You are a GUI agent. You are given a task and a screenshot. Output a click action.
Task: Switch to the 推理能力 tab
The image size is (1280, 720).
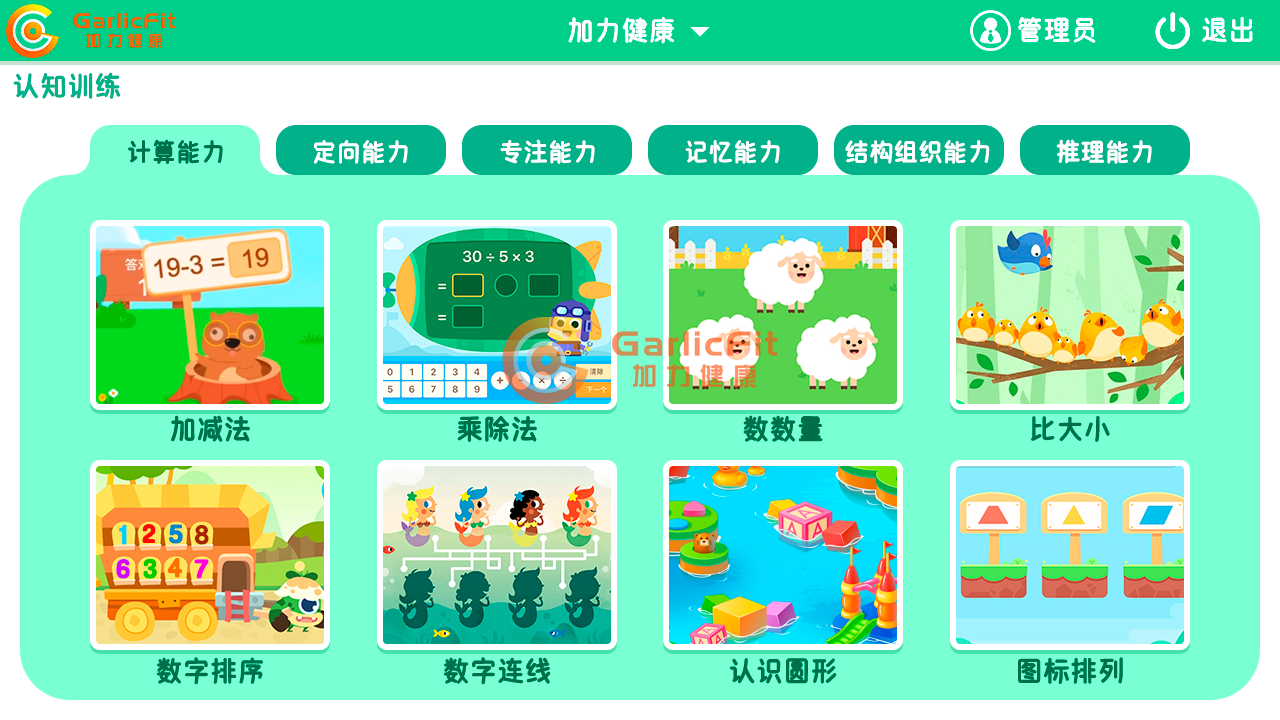1105,151
